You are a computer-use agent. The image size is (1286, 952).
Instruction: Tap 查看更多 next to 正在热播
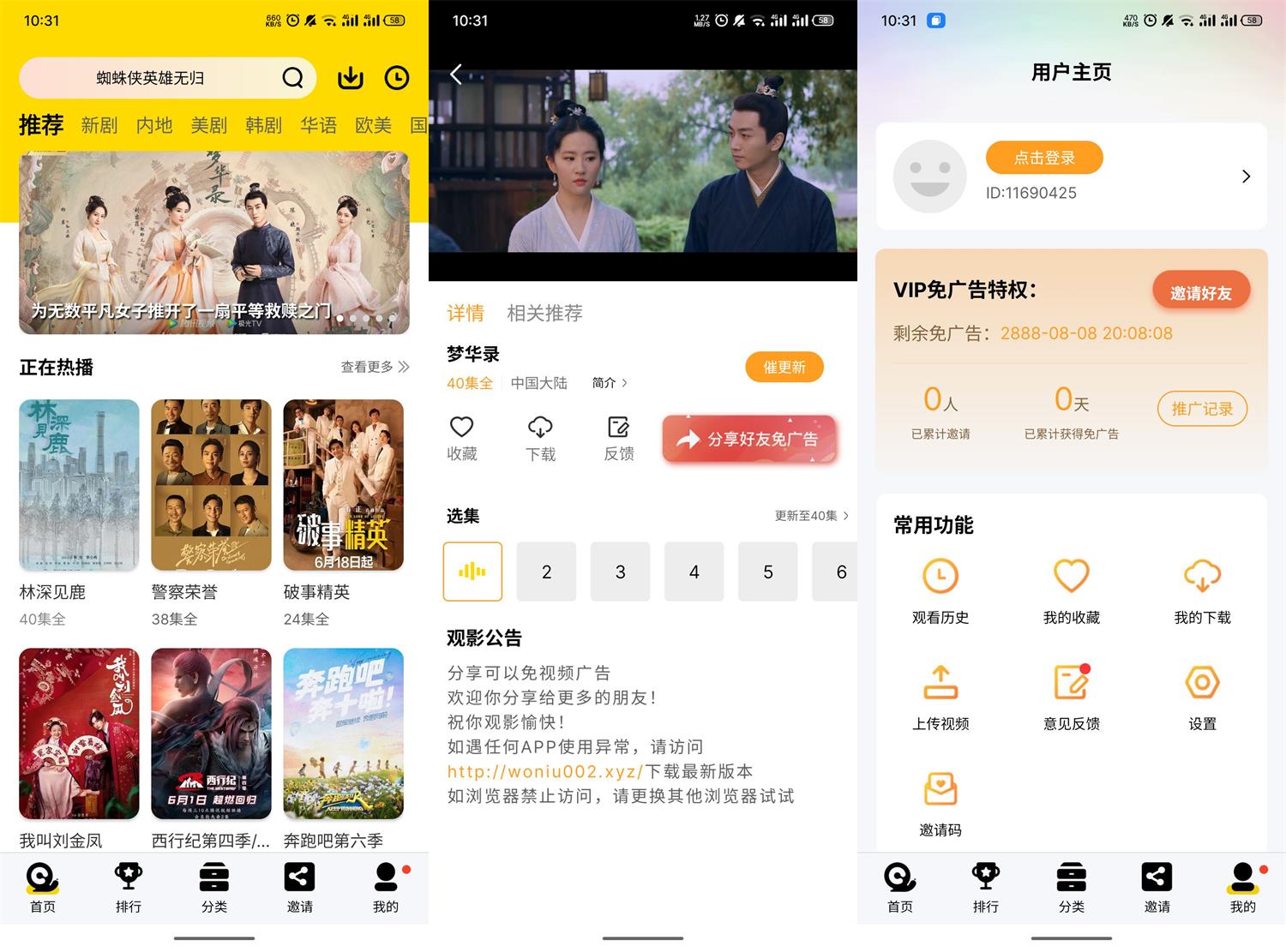pyautogui.click(x=375, y=367)
